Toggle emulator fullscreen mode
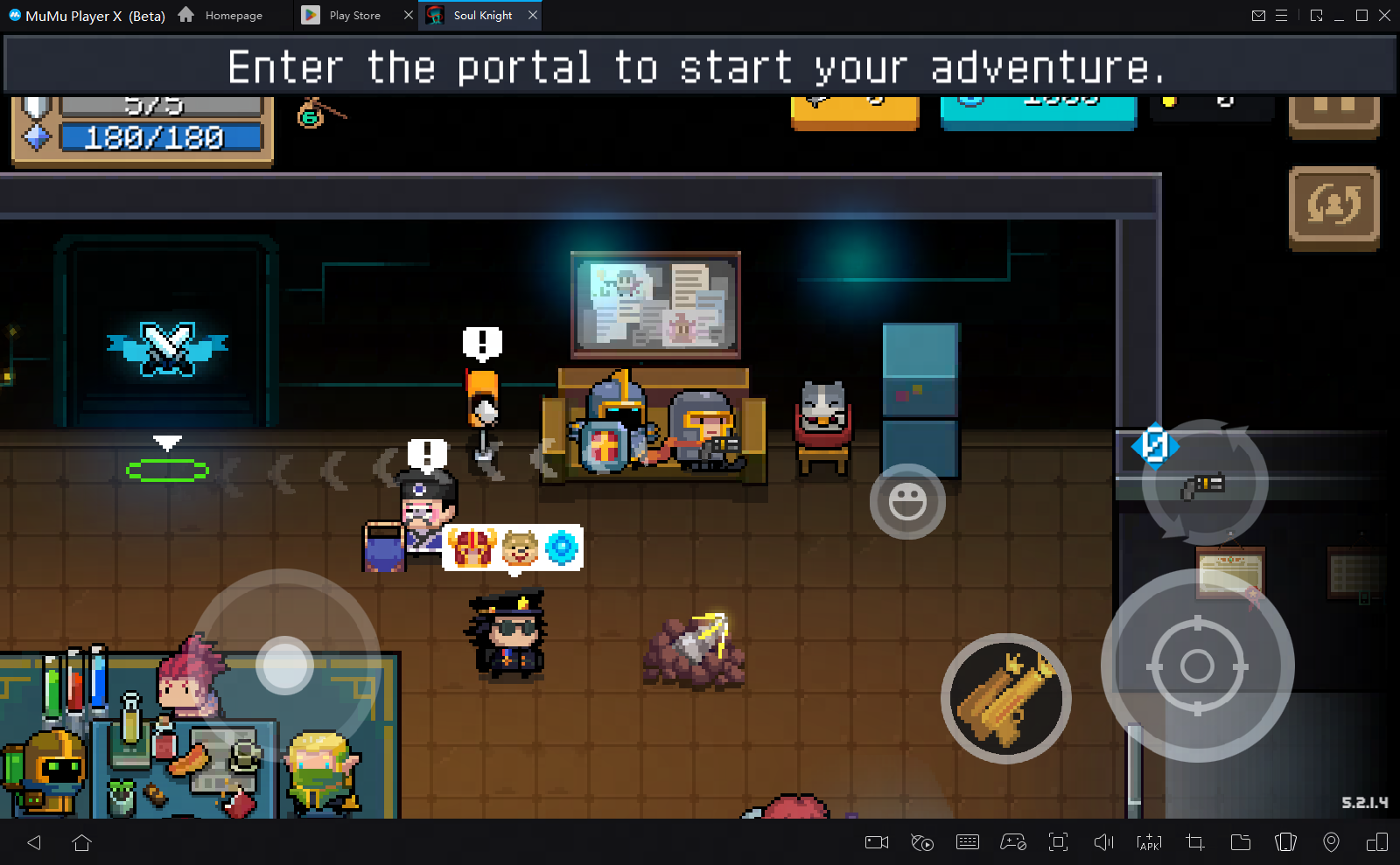 [x=1058, y=842]
